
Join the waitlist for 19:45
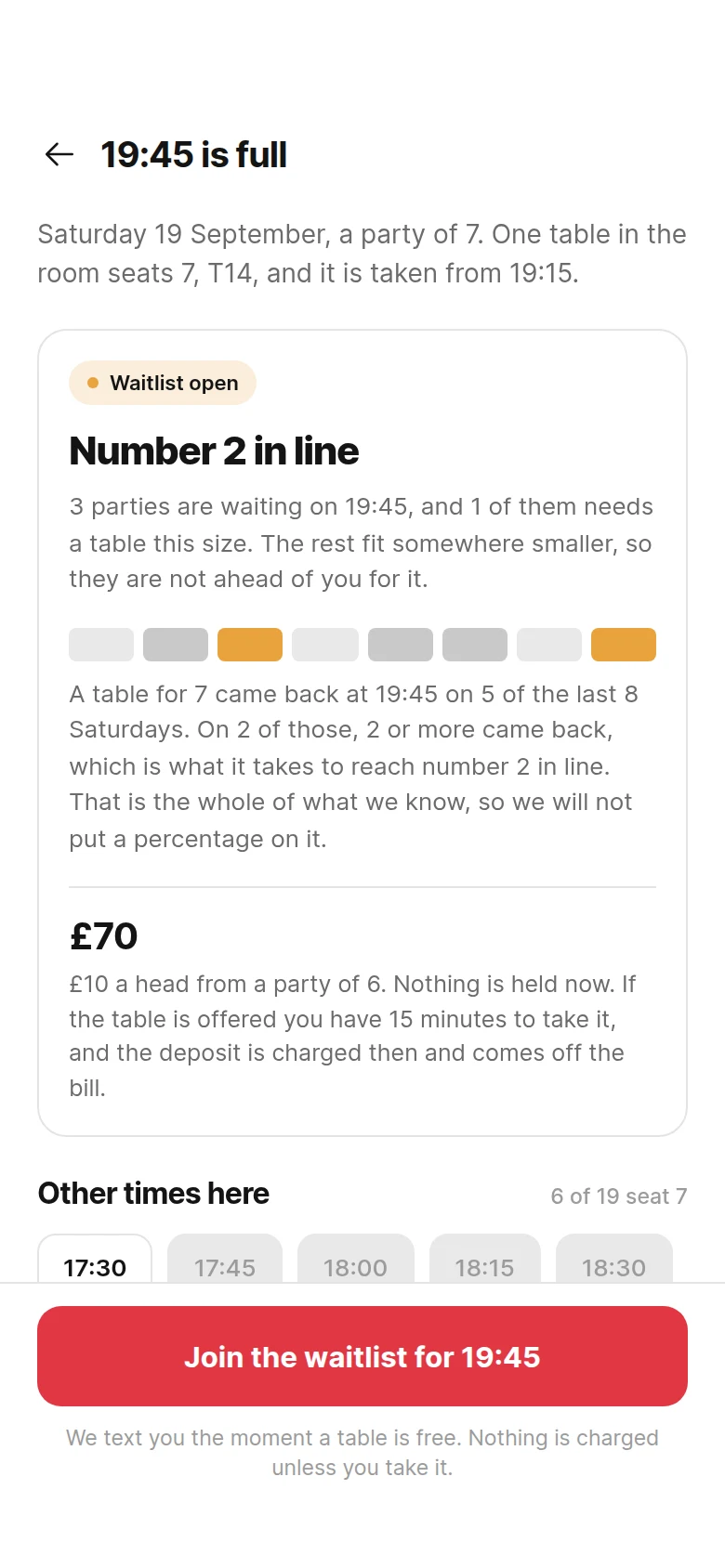pos(362,1356)
